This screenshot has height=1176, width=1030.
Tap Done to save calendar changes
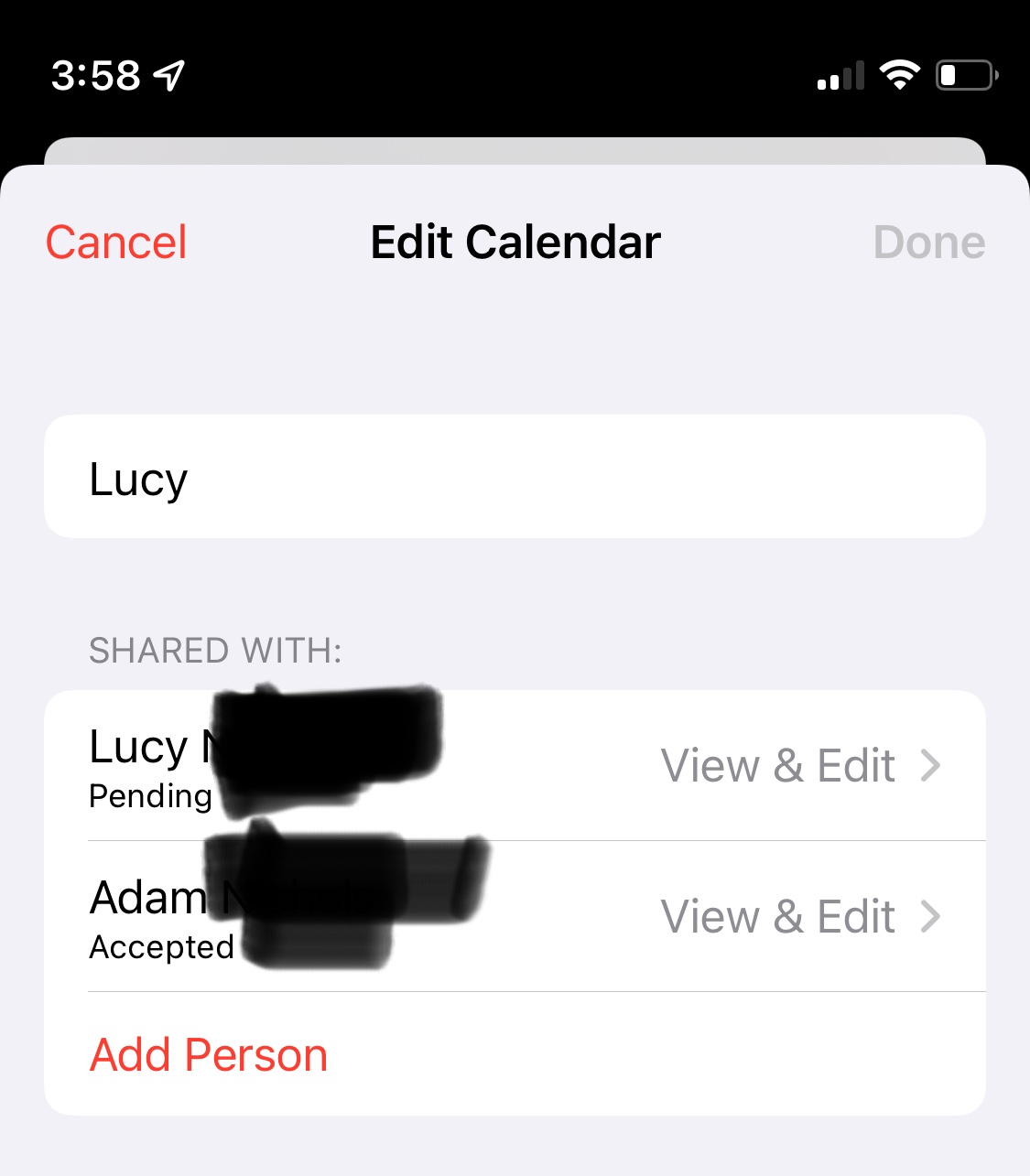coord(929,242)
